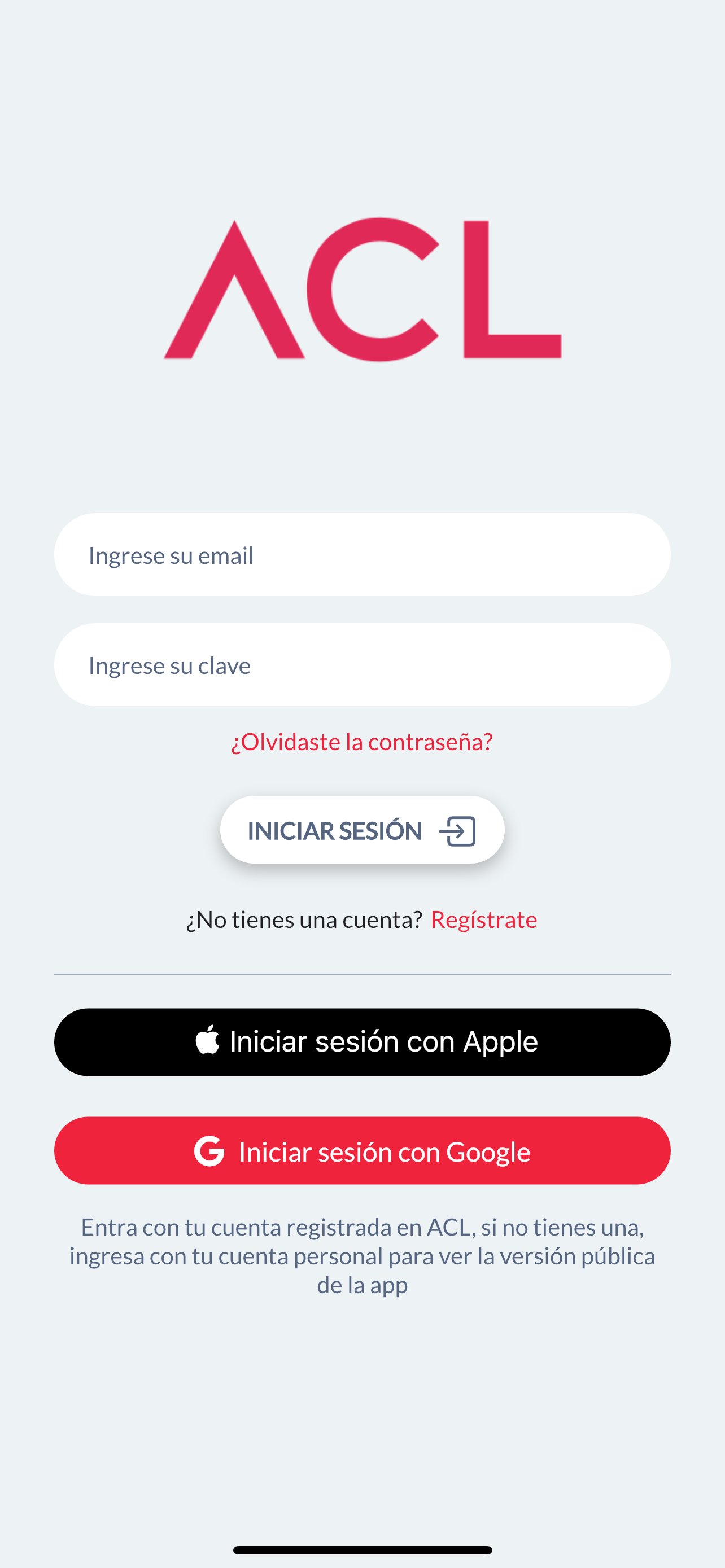The height and width of the screenshot is (1568, 725).
Task: Click the Apple icon on the black button
Action: (x=209, y=1040)
